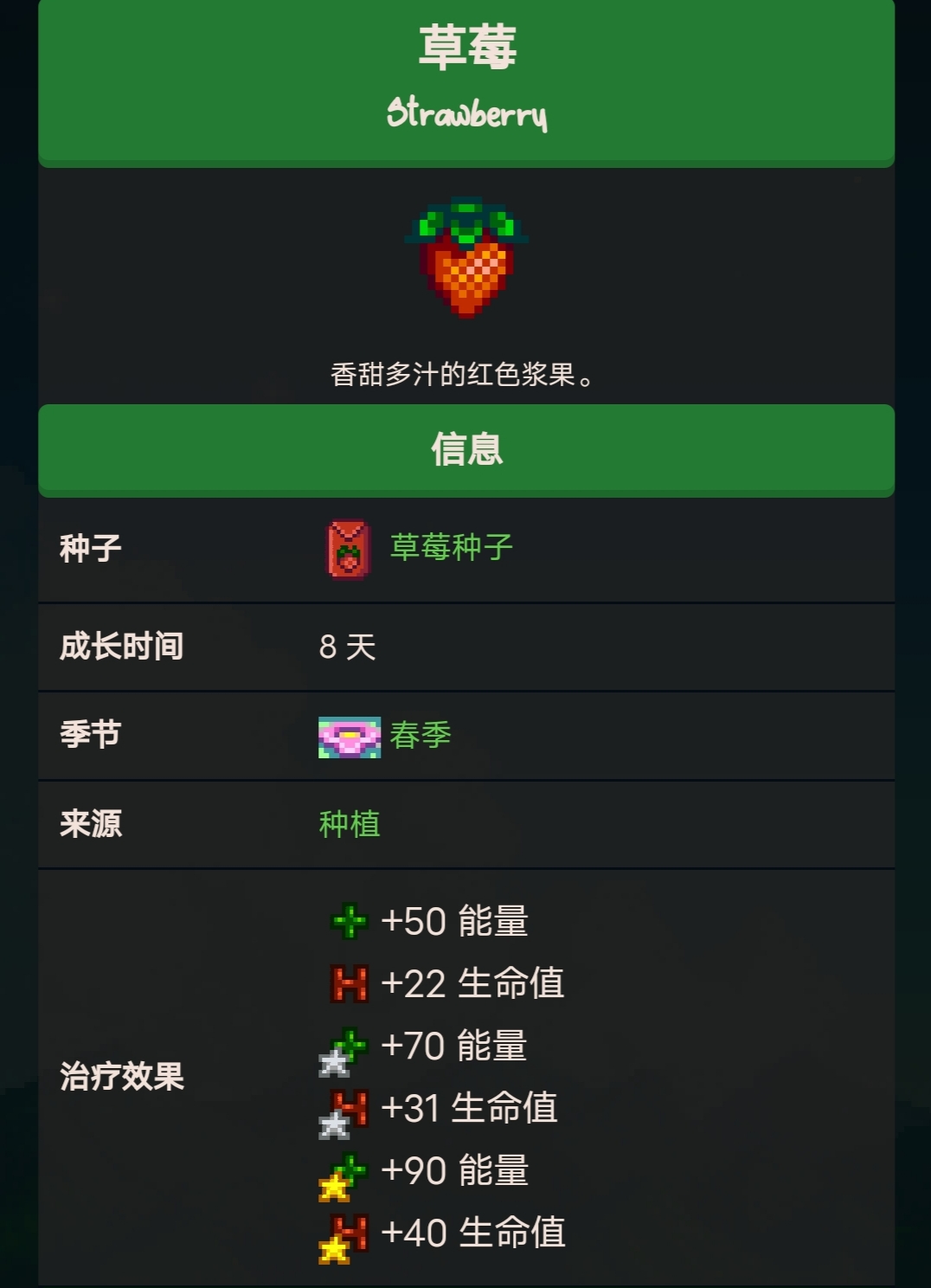This screenshot has width=931, height=1288.
Task: Open the 春季 season link
Action: 421,736
